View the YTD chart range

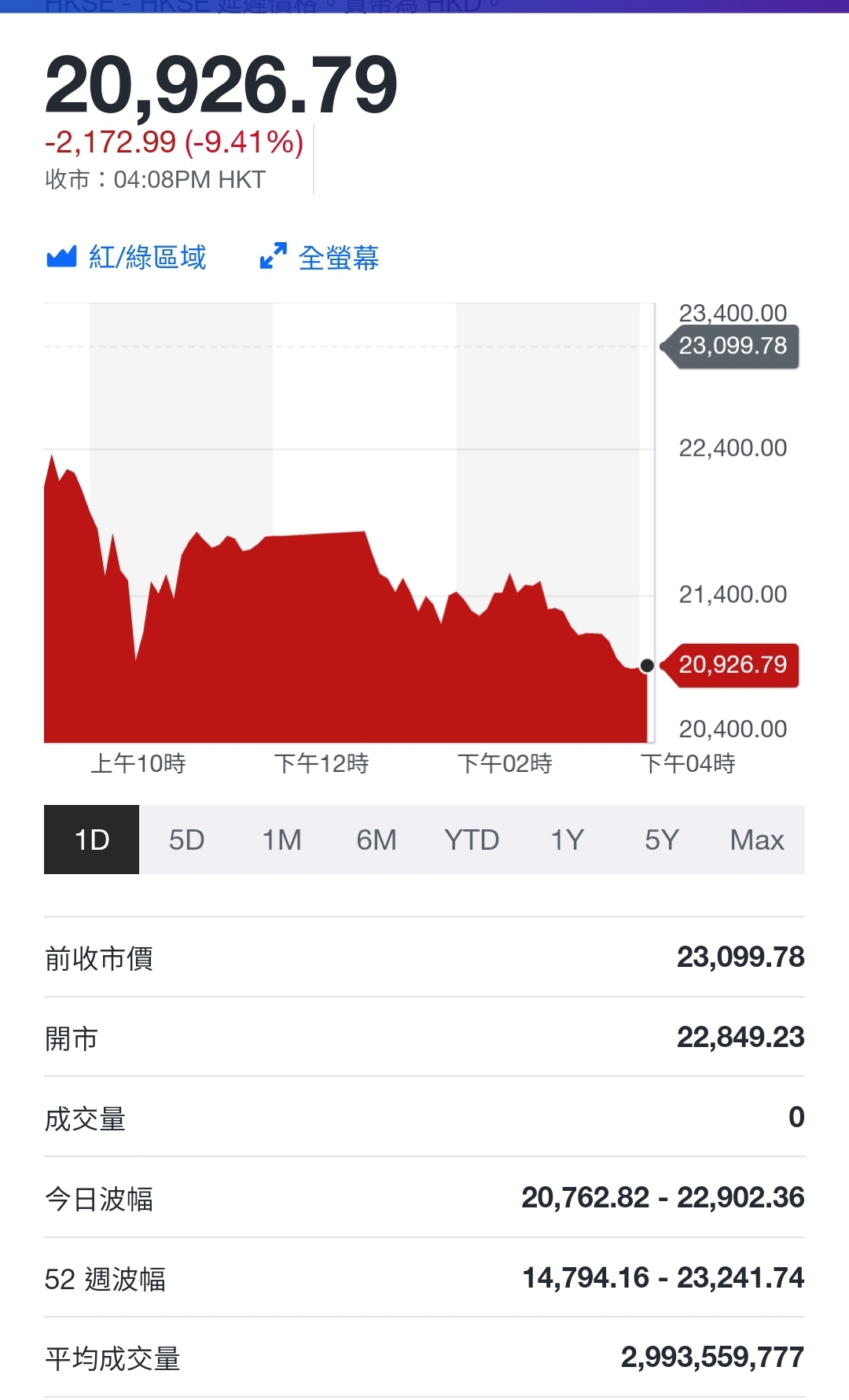coord(472,840)
